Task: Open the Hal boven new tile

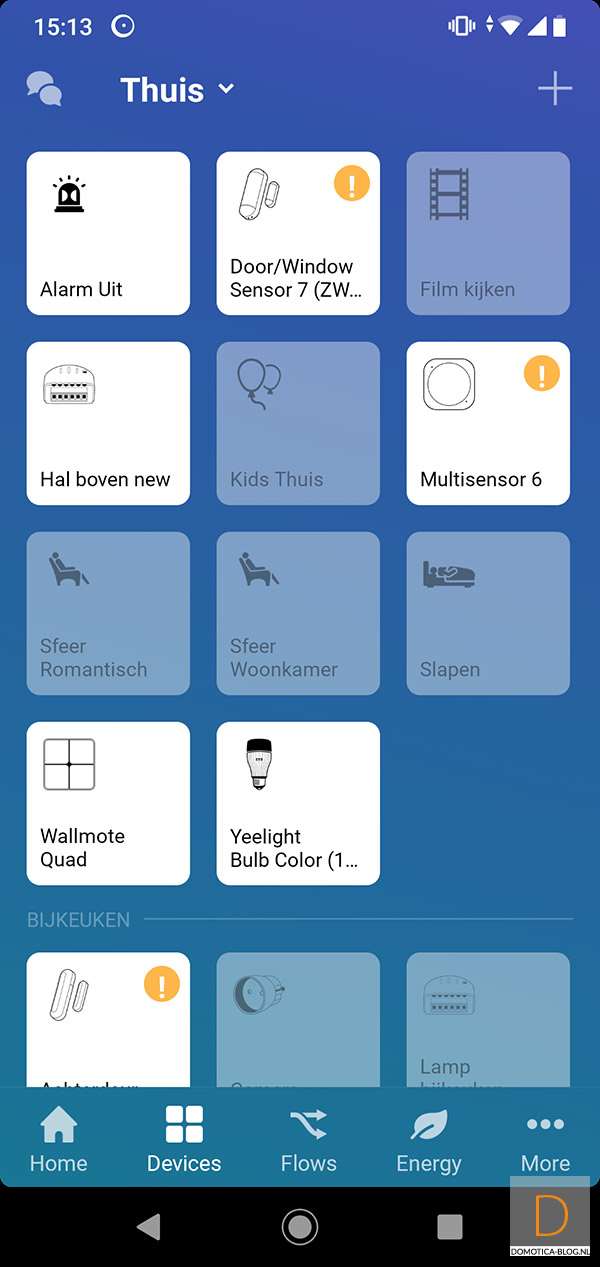Action: coord(108,423)
